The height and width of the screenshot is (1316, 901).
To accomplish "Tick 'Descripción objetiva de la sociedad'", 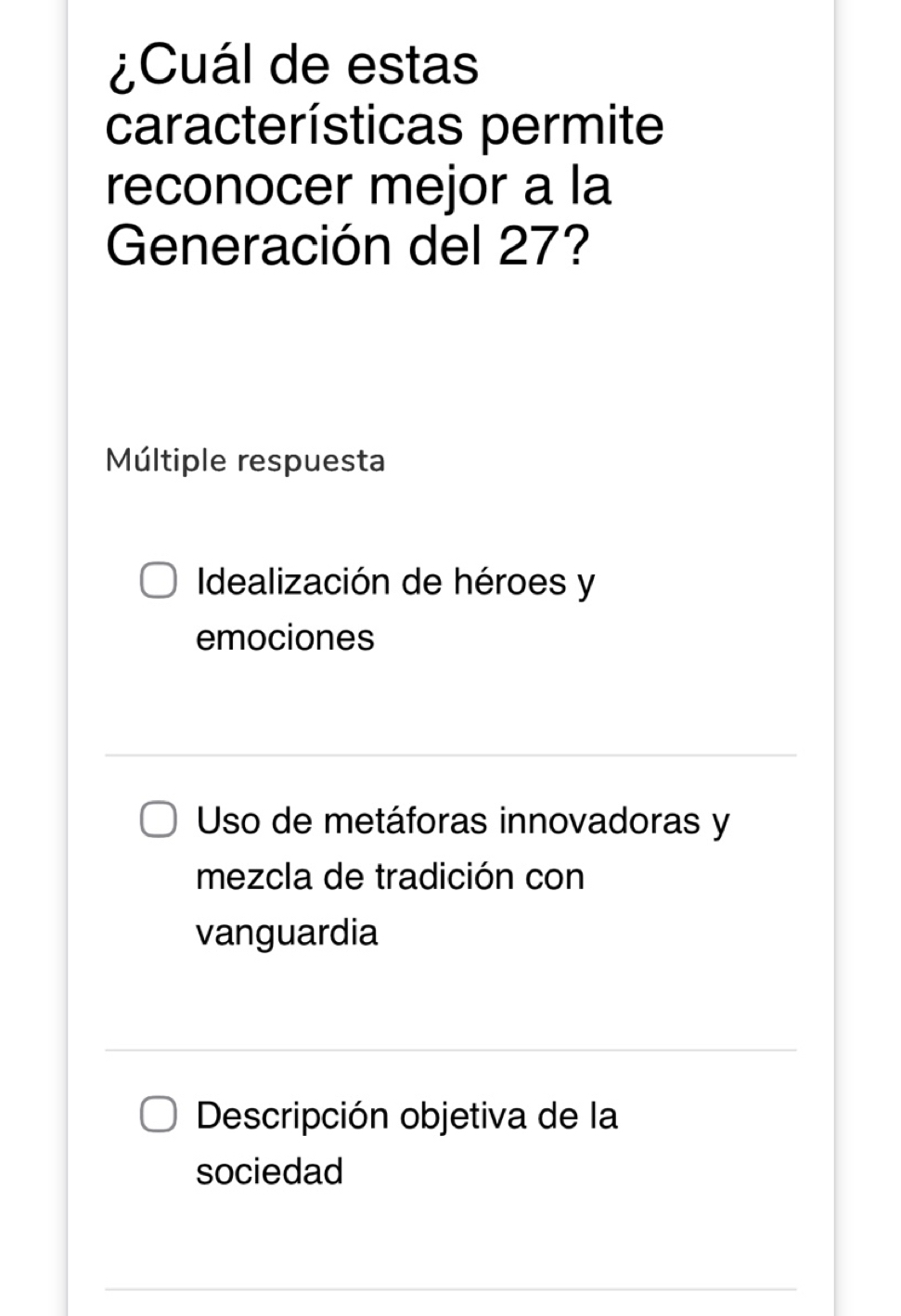I will pyautogui.click(x=159, y=1115).
